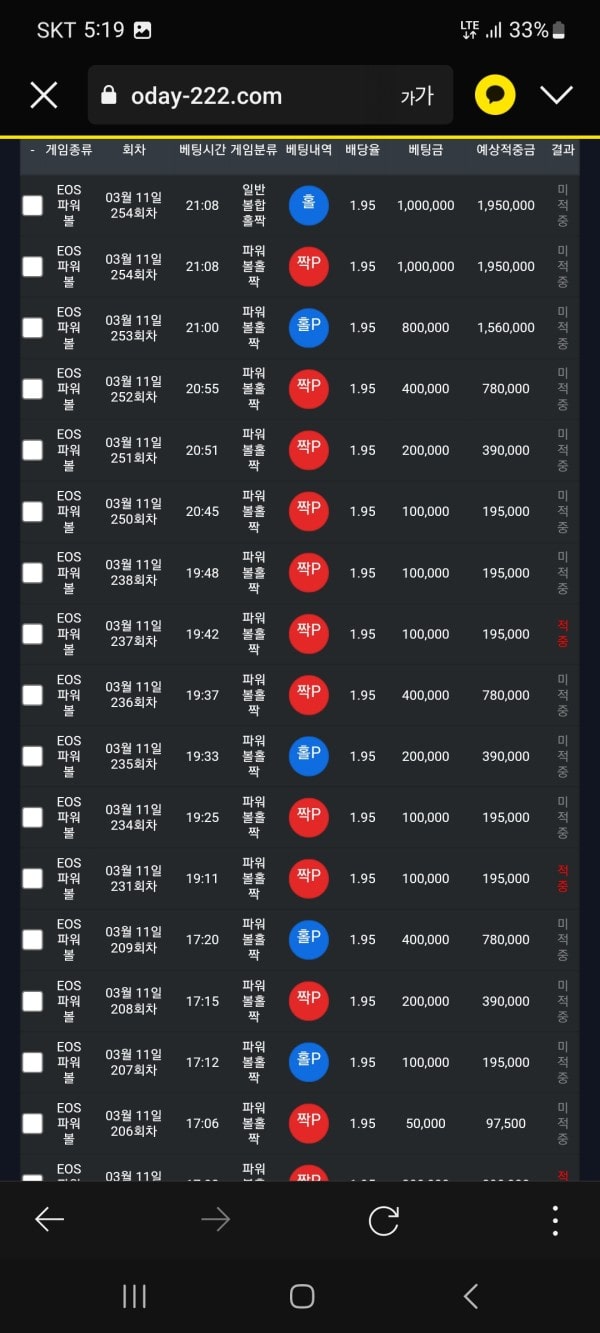Tick the 252회차 bet checkbox

point(33,389)
